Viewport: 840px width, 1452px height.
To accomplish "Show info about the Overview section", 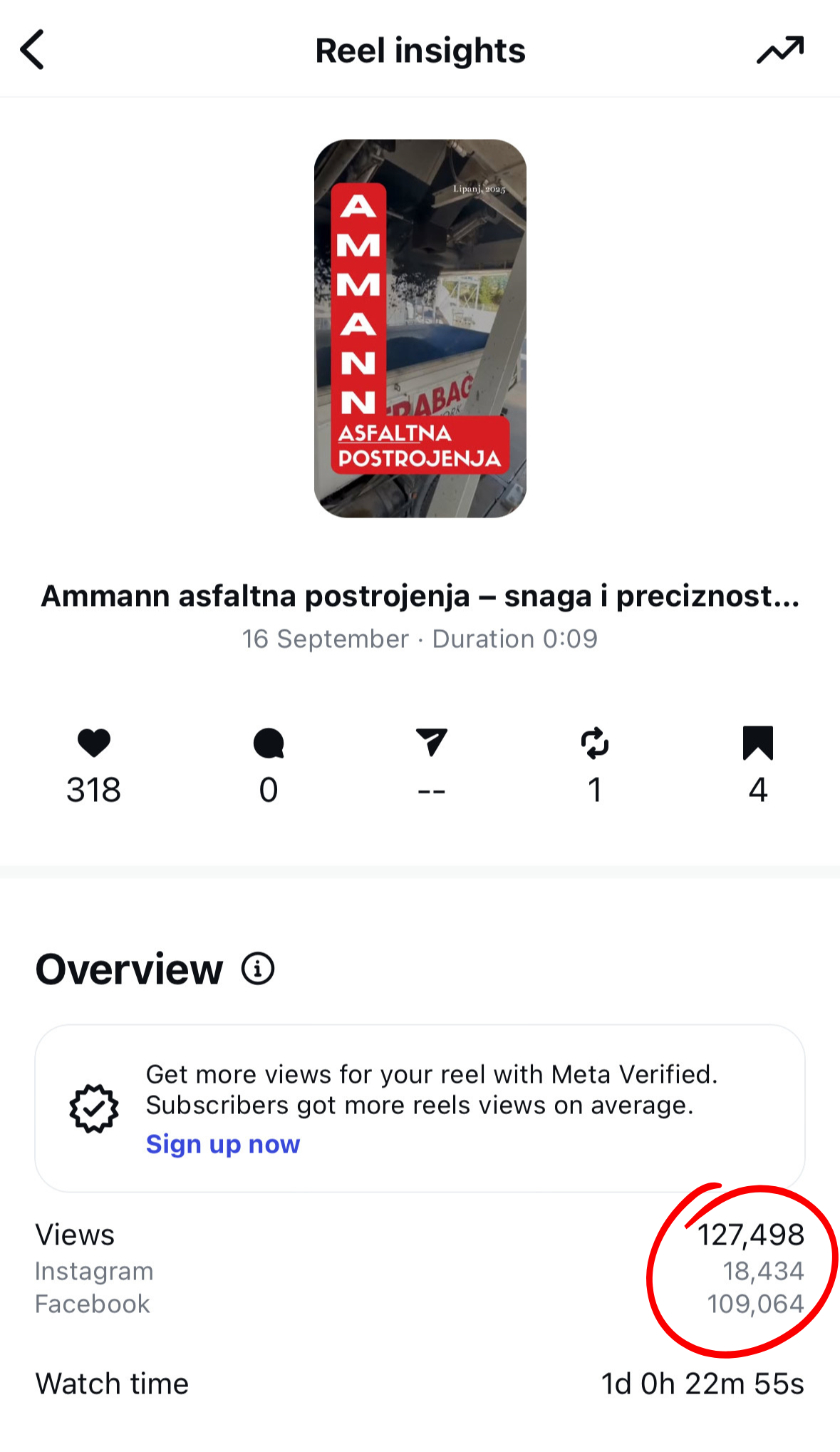I will 258,969.
